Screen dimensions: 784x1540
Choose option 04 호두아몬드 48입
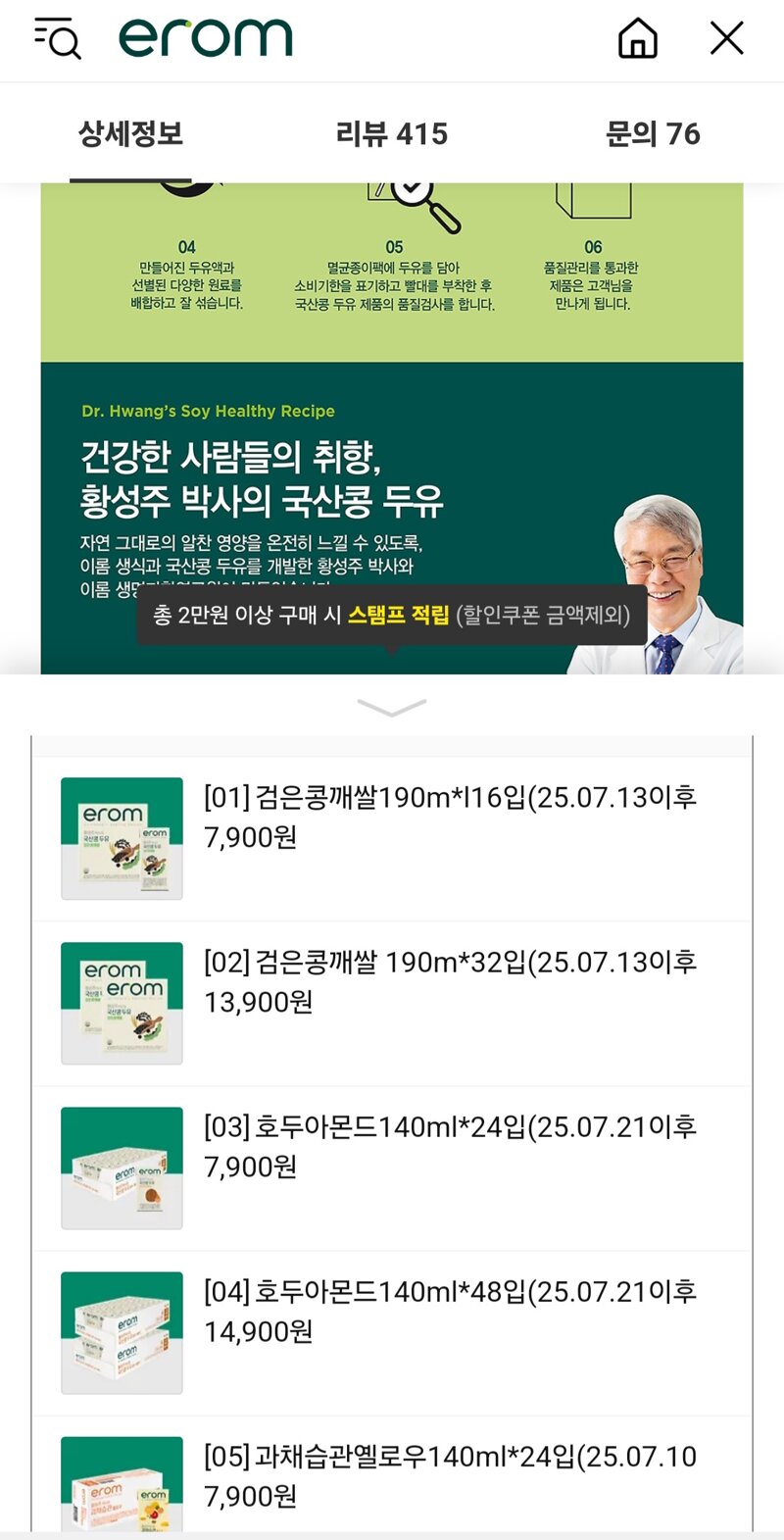coord(392,1333)
